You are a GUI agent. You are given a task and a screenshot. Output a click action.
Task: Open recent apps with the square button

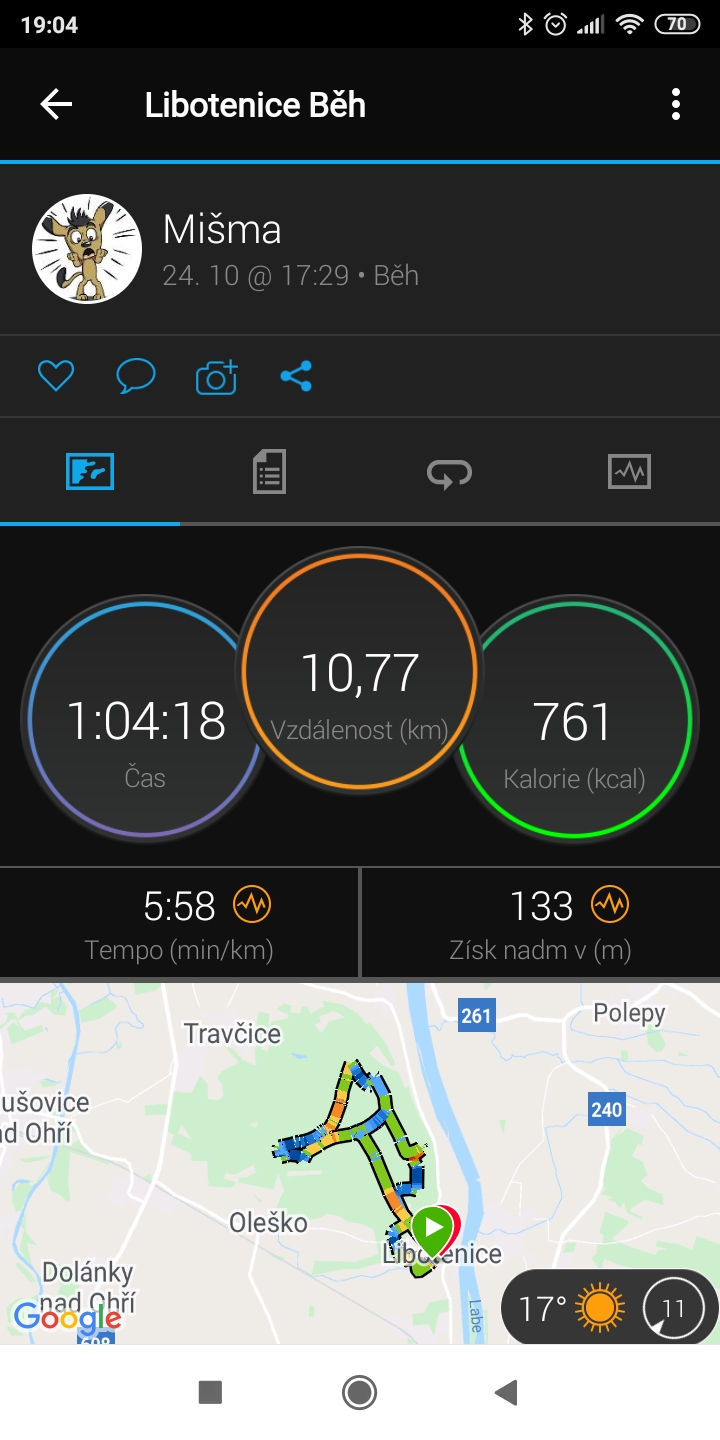[x=210, y=1392]
